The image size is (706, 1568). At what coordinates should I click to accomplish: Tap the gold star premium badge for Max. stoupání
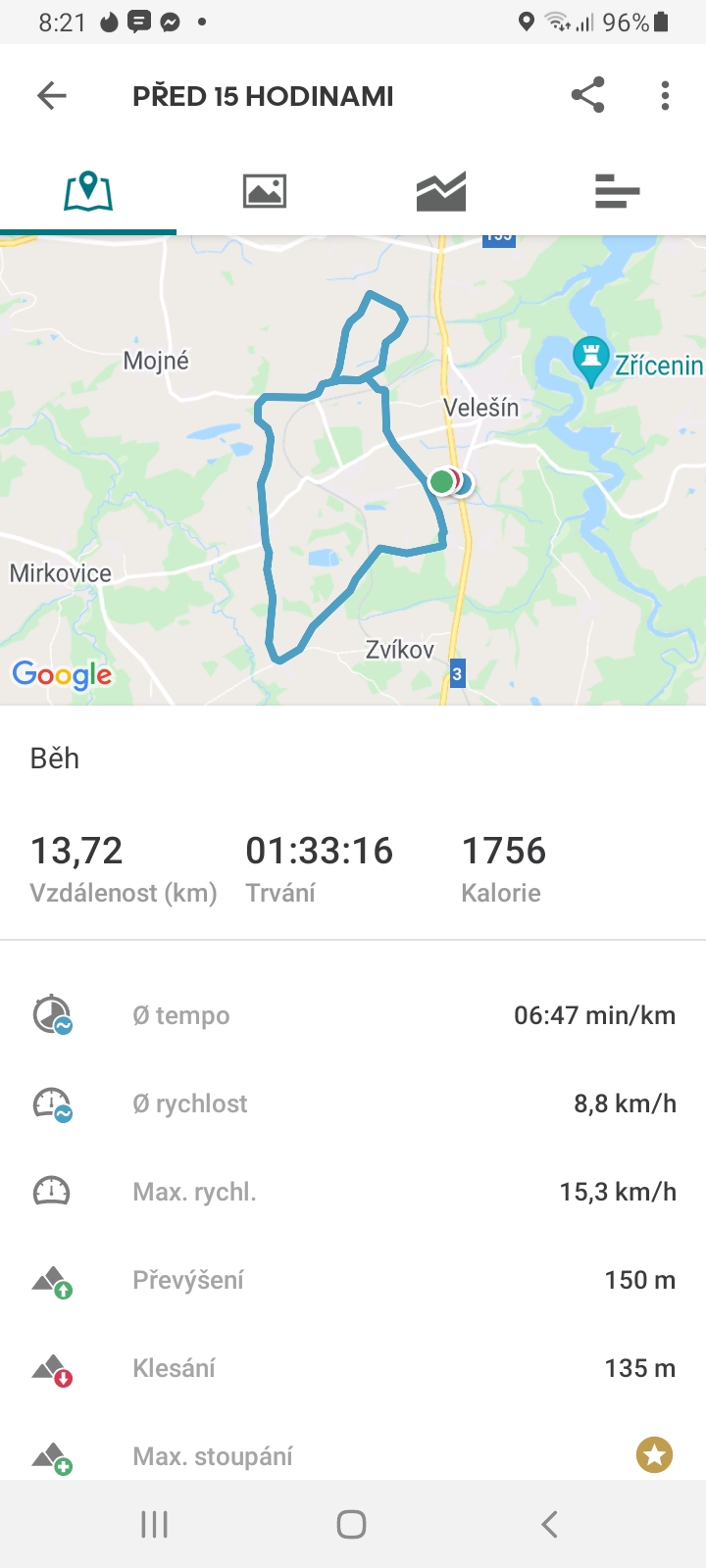[654, 1454]
